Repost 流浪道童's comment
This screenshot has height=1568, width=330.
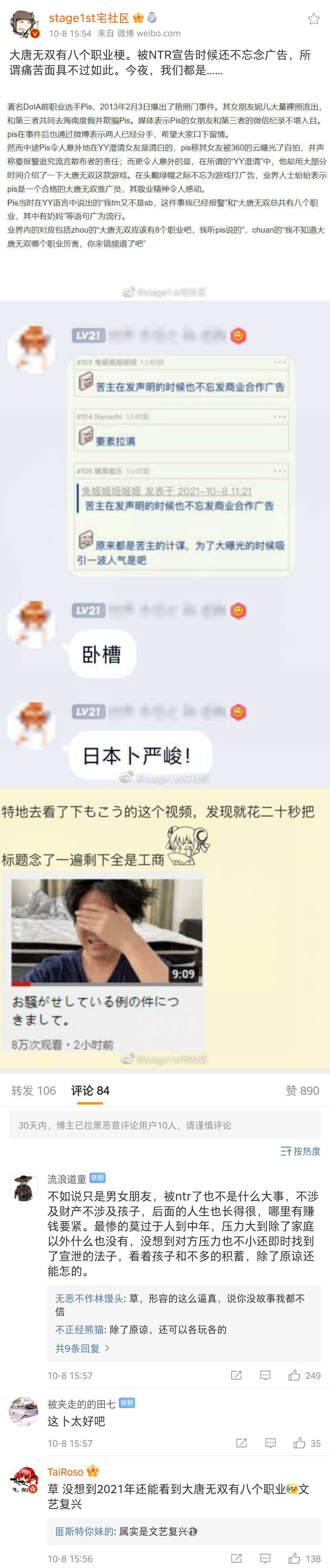(x=236, y=1375)
